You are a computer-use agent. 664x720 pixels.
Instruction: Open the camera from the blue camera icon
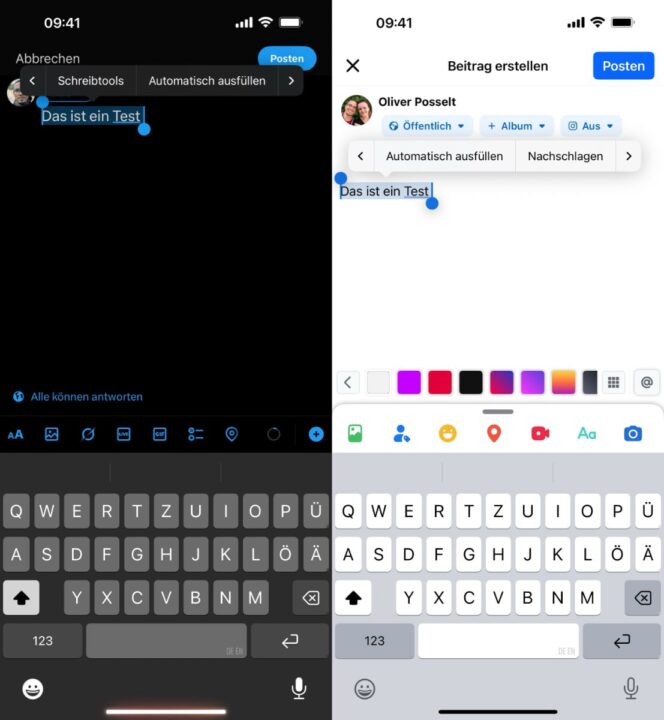click(x=632, y=433)
